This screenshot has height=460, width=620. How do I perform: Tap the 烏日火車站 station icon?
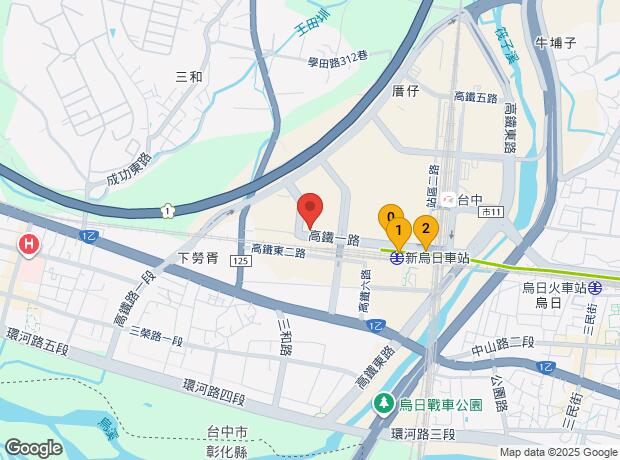(x=595, y=286)
